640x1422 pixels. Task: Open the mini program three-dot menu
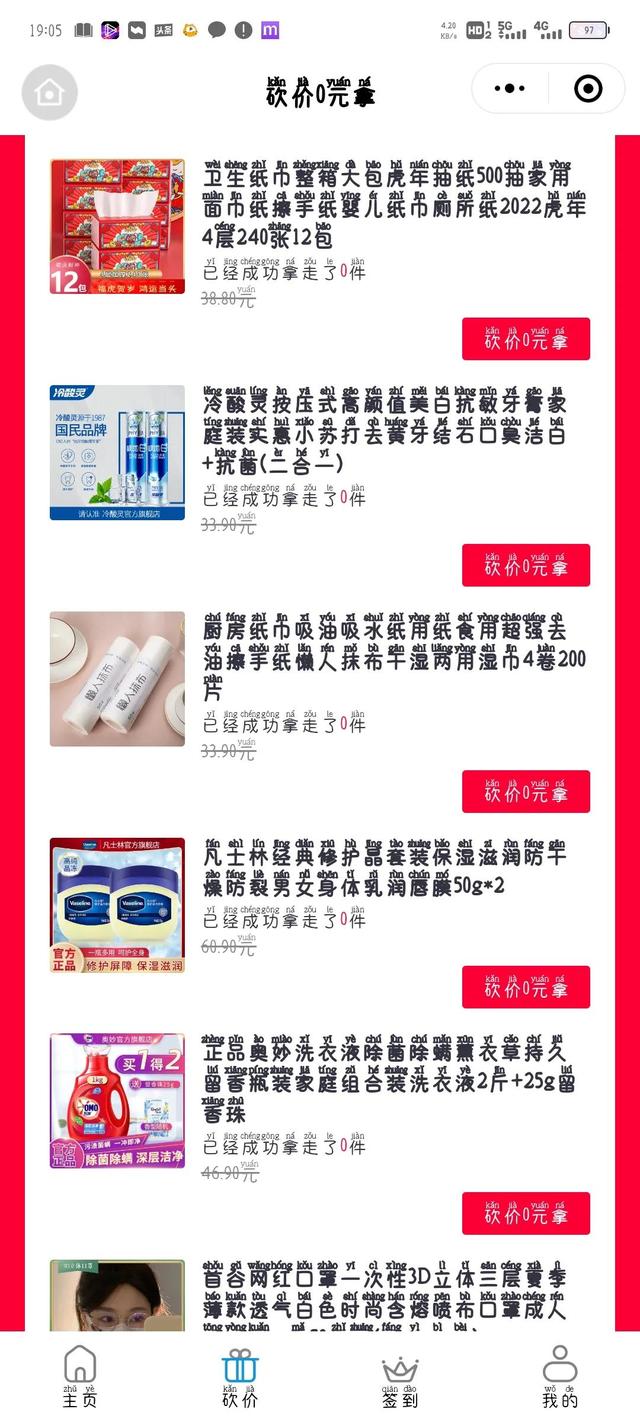click(510, 89)
